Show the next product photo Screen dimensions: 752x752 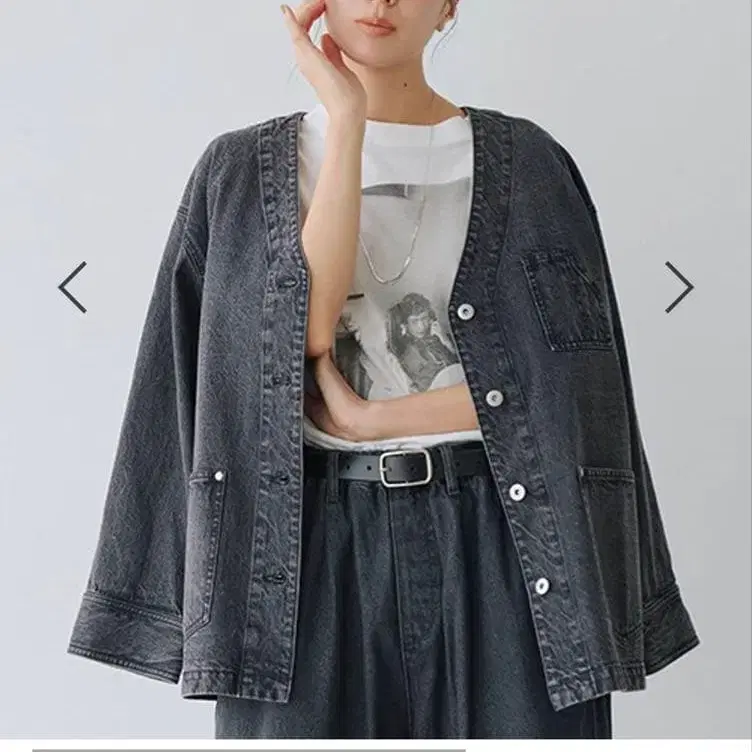click(679, 287)
